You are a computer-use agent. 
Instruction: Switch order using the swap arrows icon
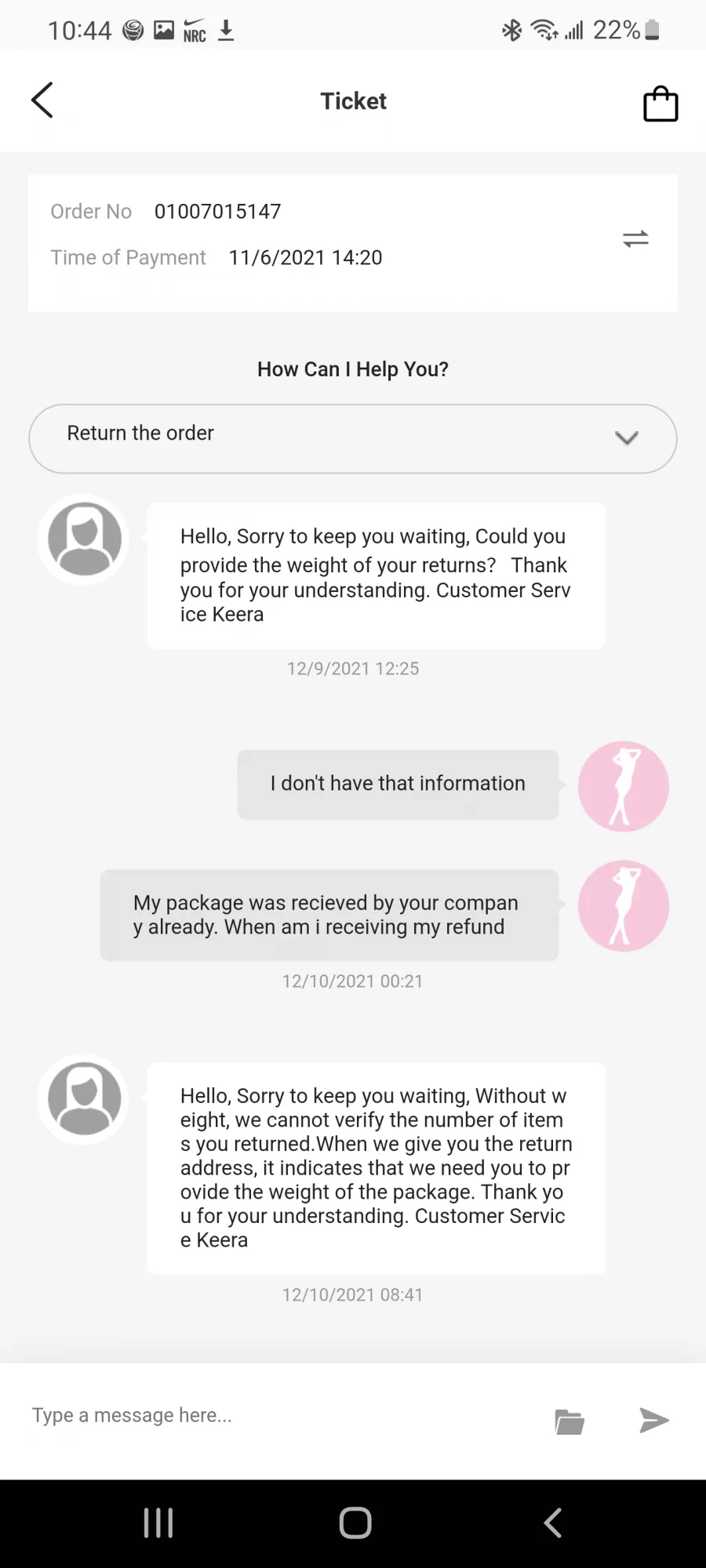[635, 238]
